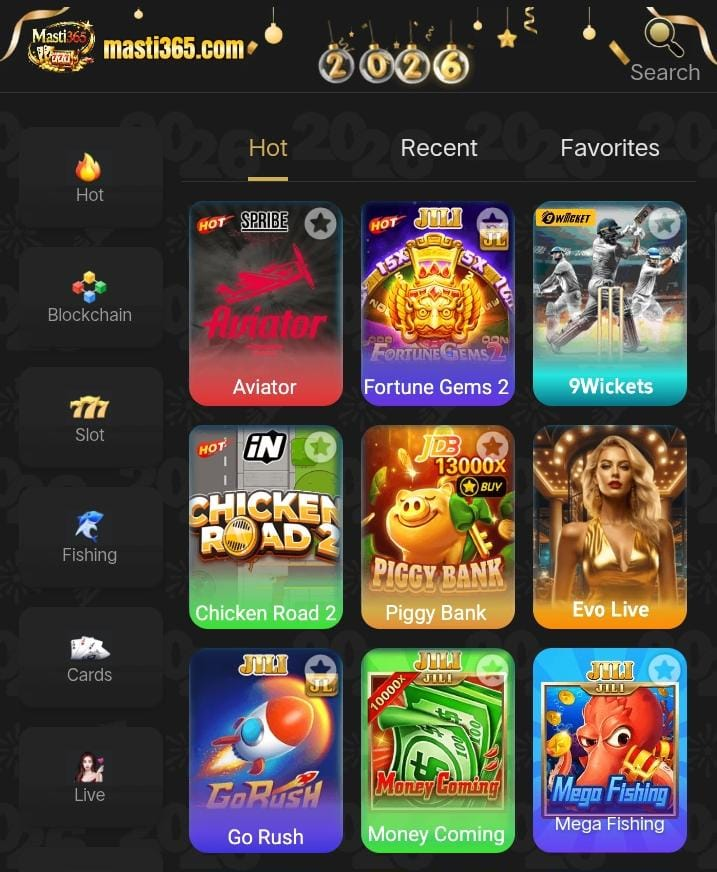The width and height of the screenshot is (717, 872).
Task: Switch to the Recent tab
Action: click(438, 148)
